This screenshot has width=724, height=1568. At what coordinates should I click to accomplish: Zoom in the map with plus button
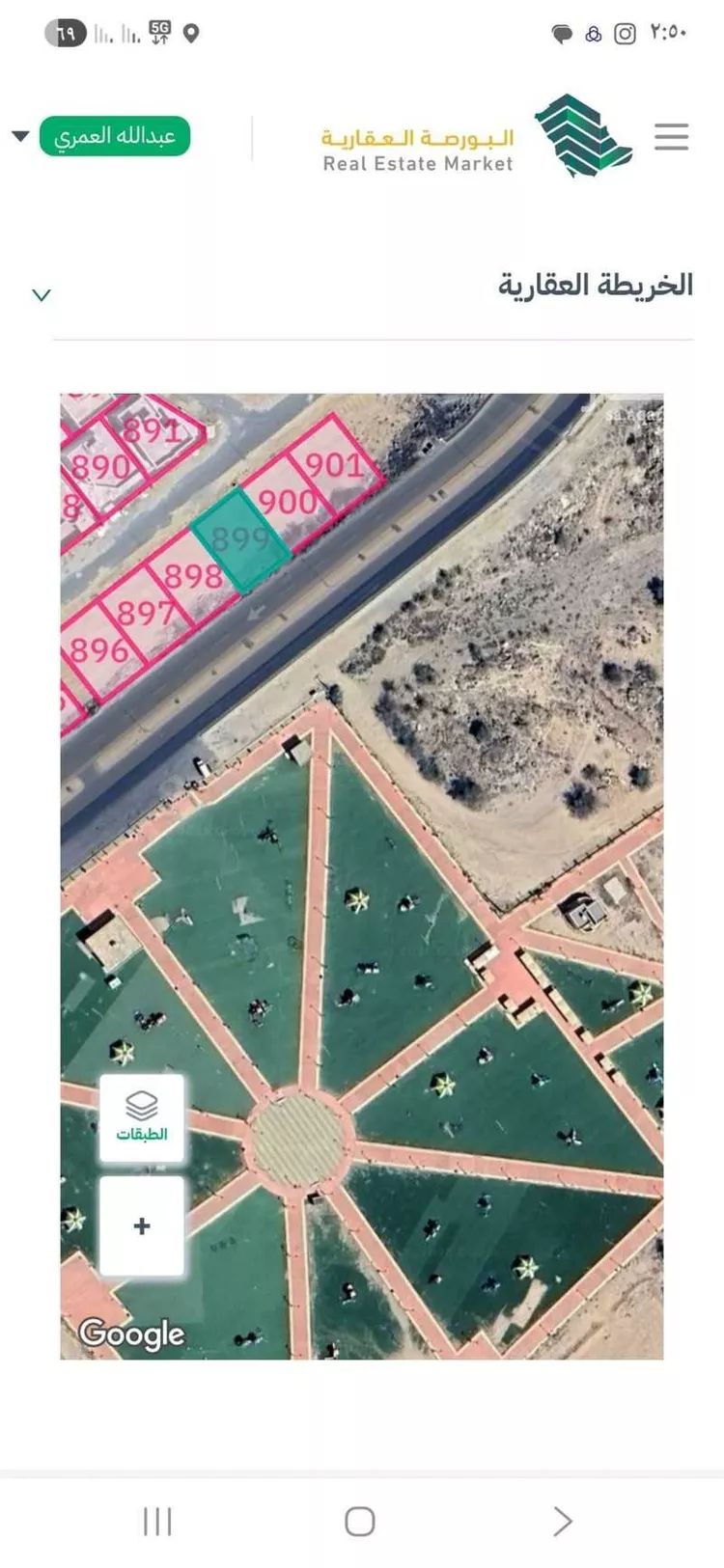pyautogui.click(x=142, y=1225)
